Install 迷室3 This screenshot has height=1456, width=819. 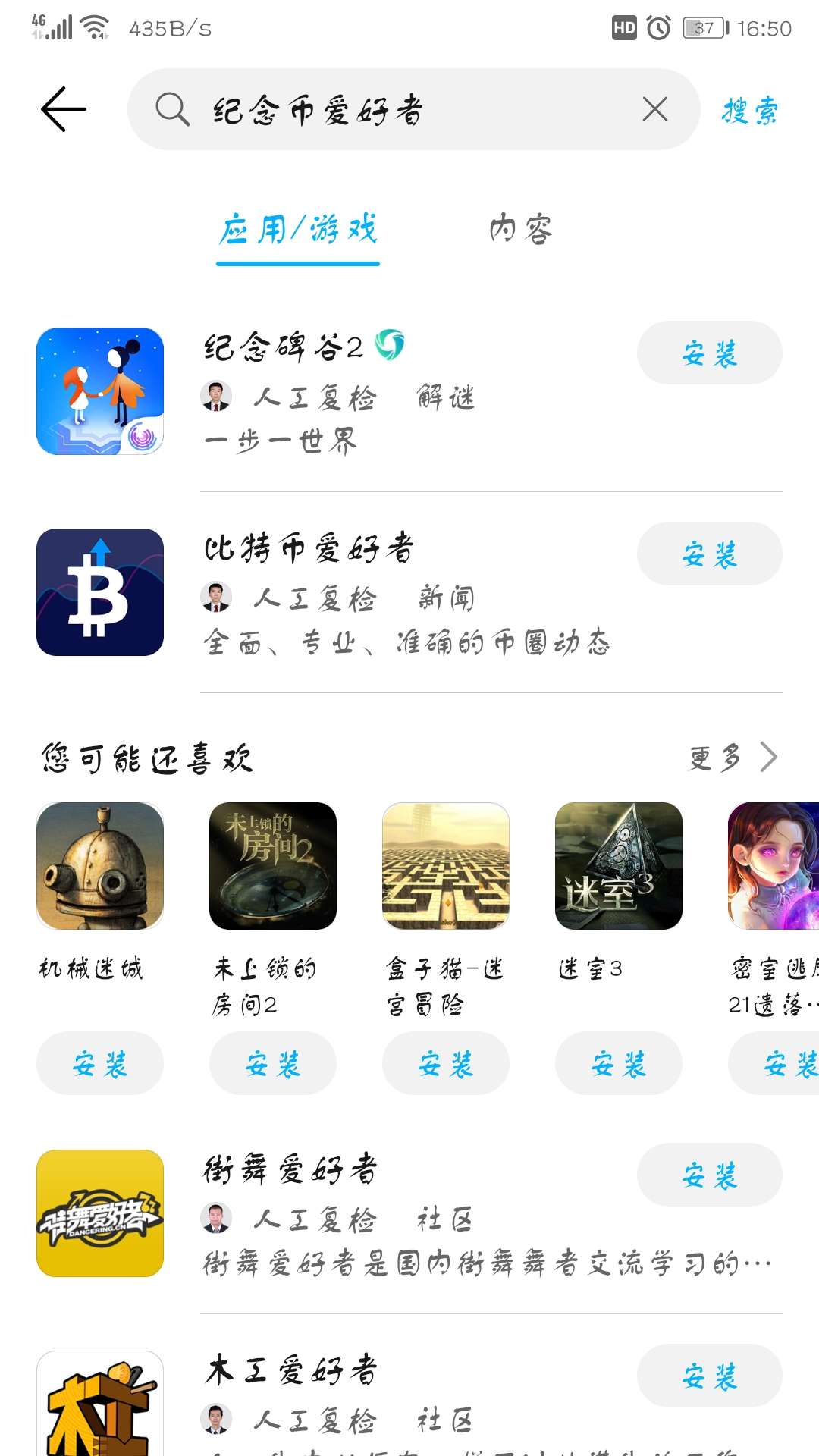(x=619, y=1063)
